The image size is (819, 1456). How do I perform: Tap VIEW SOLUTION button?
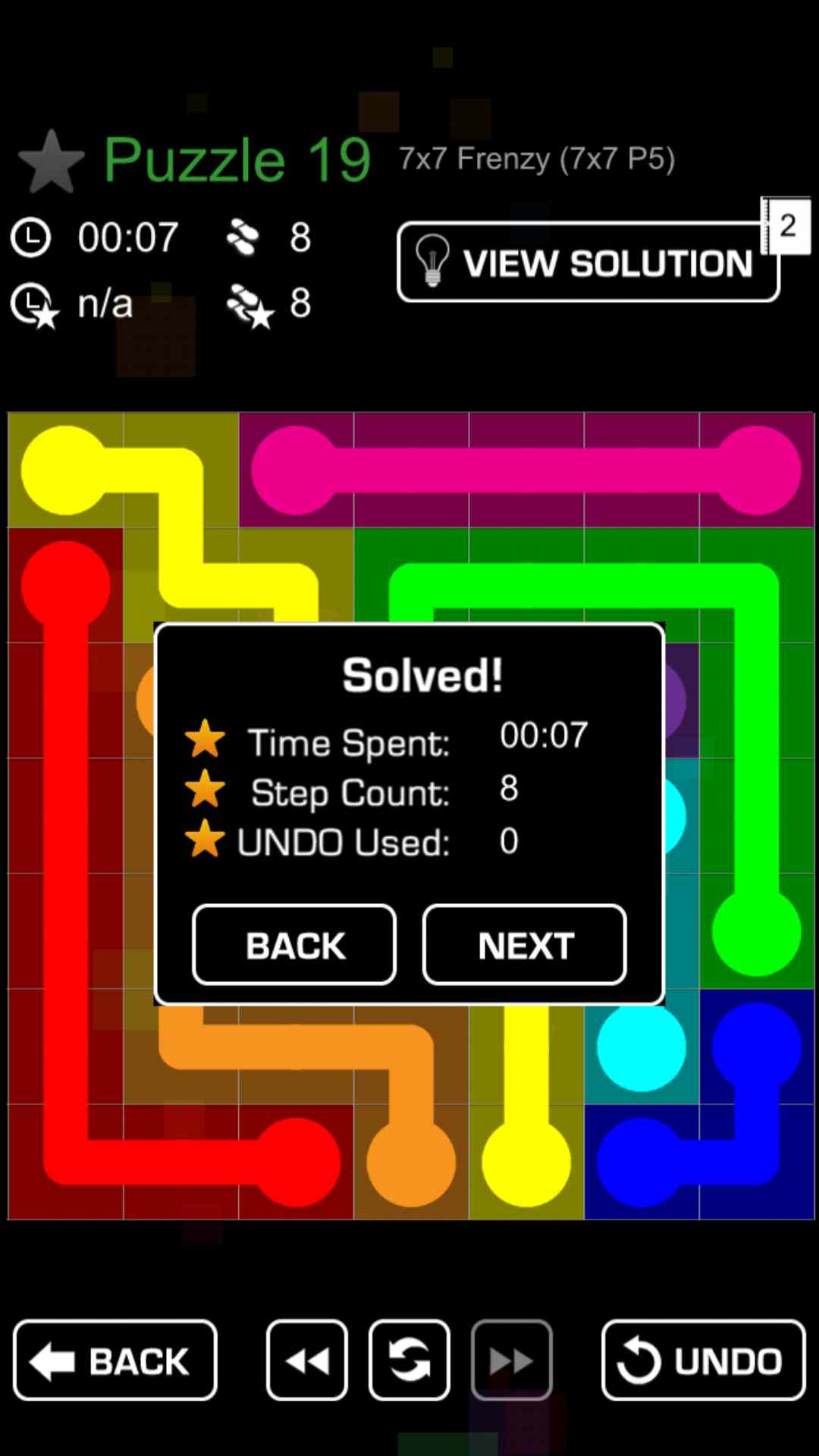point(588,262)
